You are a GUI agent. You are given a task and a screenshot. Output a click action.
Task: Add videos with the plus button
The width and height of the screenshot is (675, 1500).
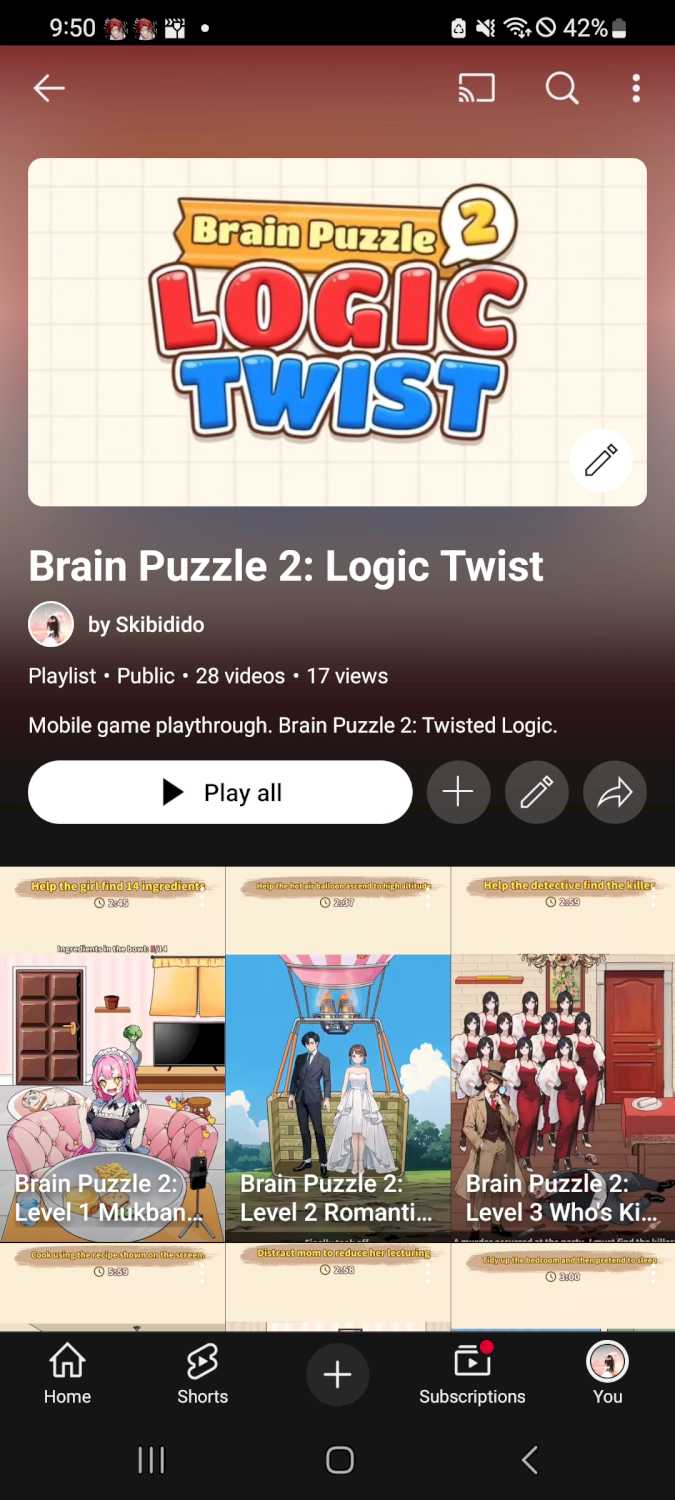458,793
